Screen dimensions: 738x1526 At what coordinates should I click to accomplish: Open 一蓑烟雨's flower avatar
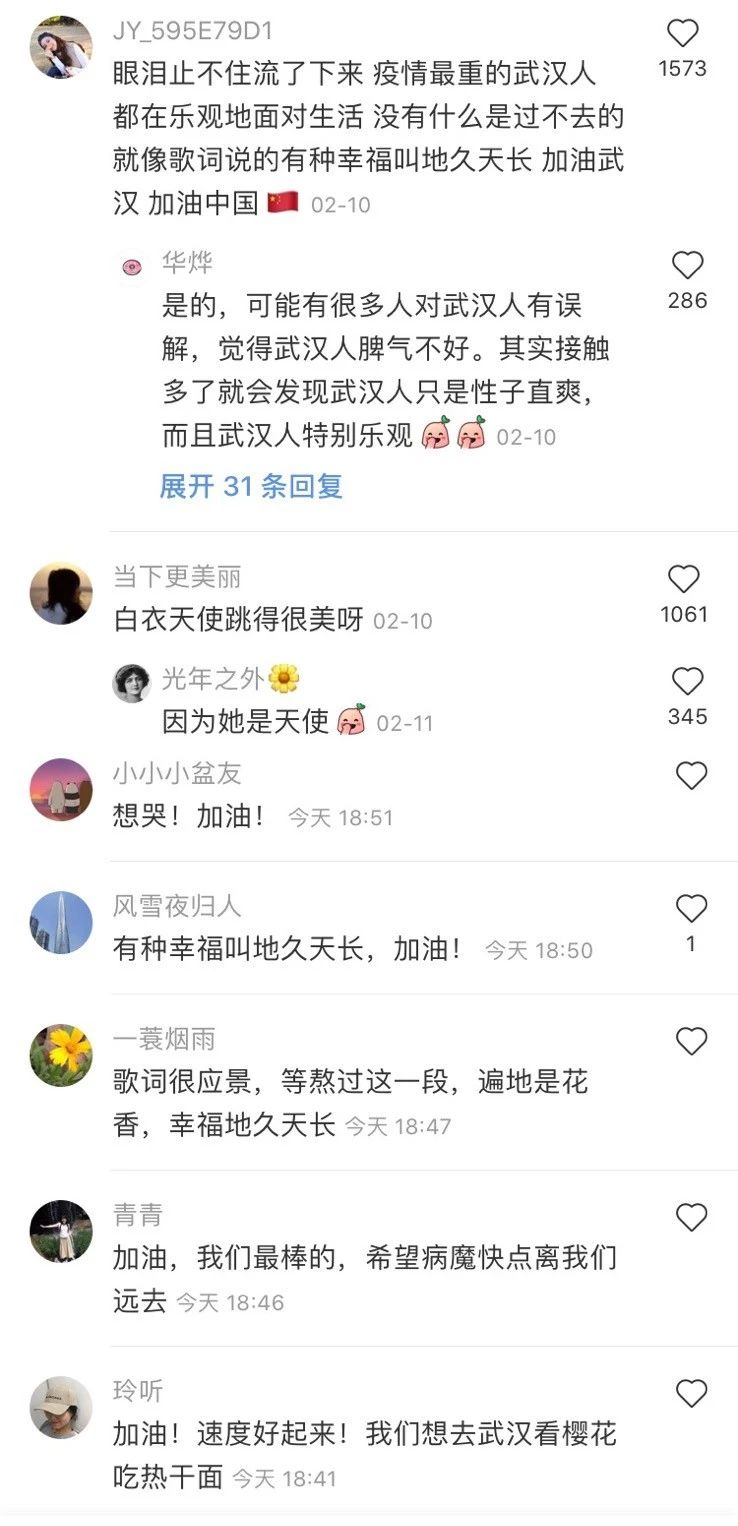pos(61,1055)
